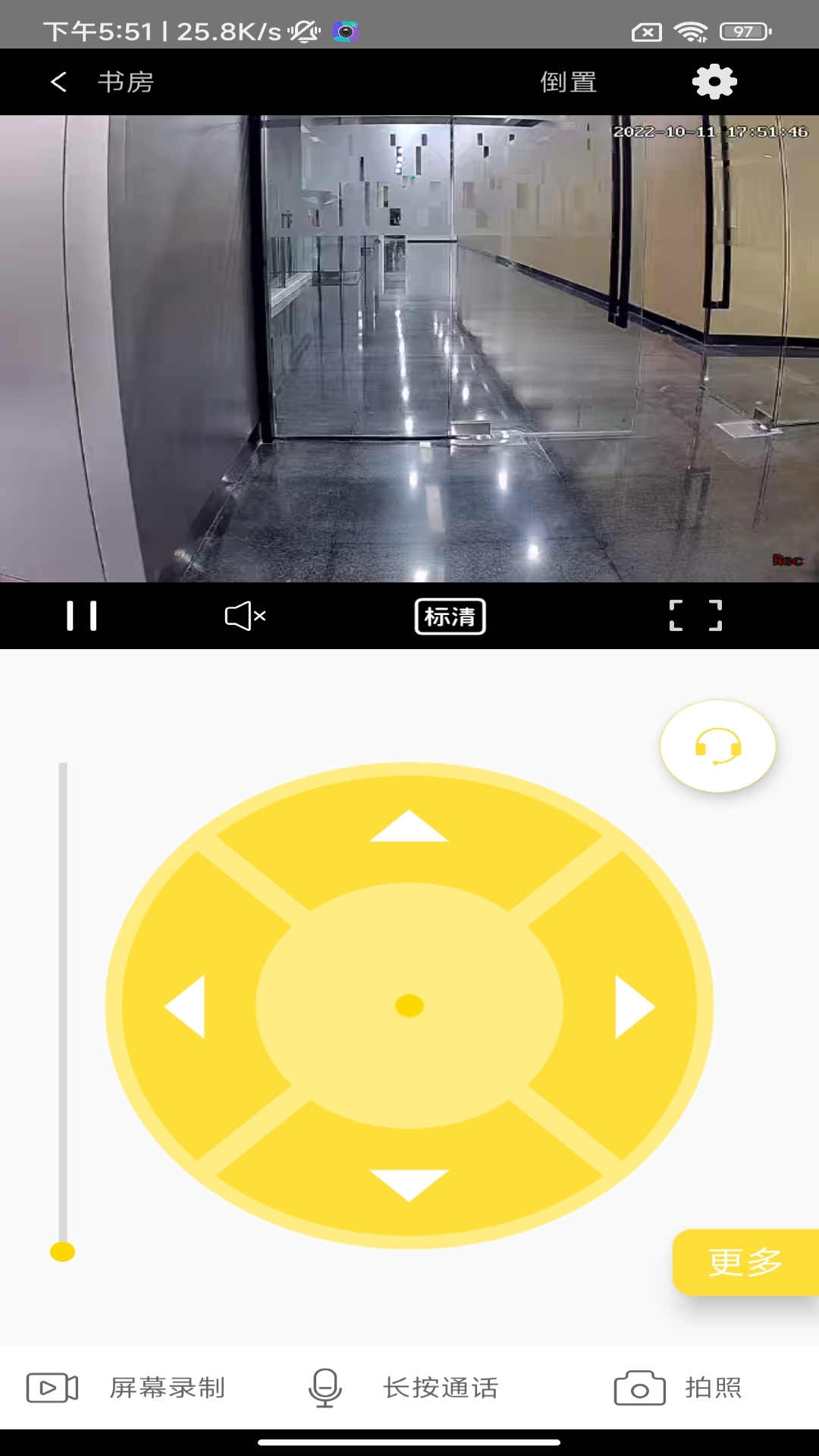The width and height of the screenshot is (819, 1456).
Task: Open the headset customer service button
Action: click(x=717, y=746)
